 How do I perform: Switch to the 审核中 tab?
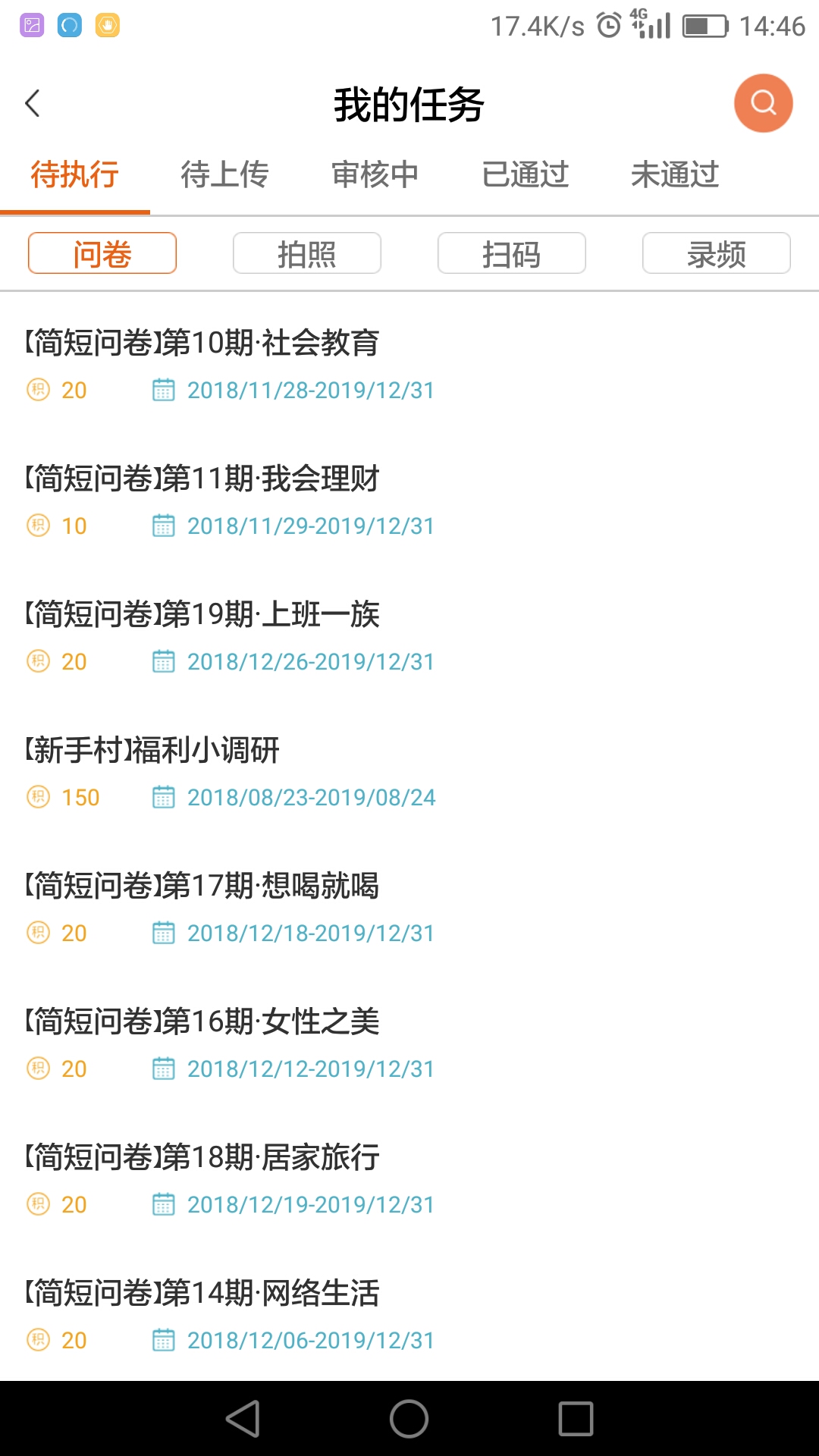[375, 174]
